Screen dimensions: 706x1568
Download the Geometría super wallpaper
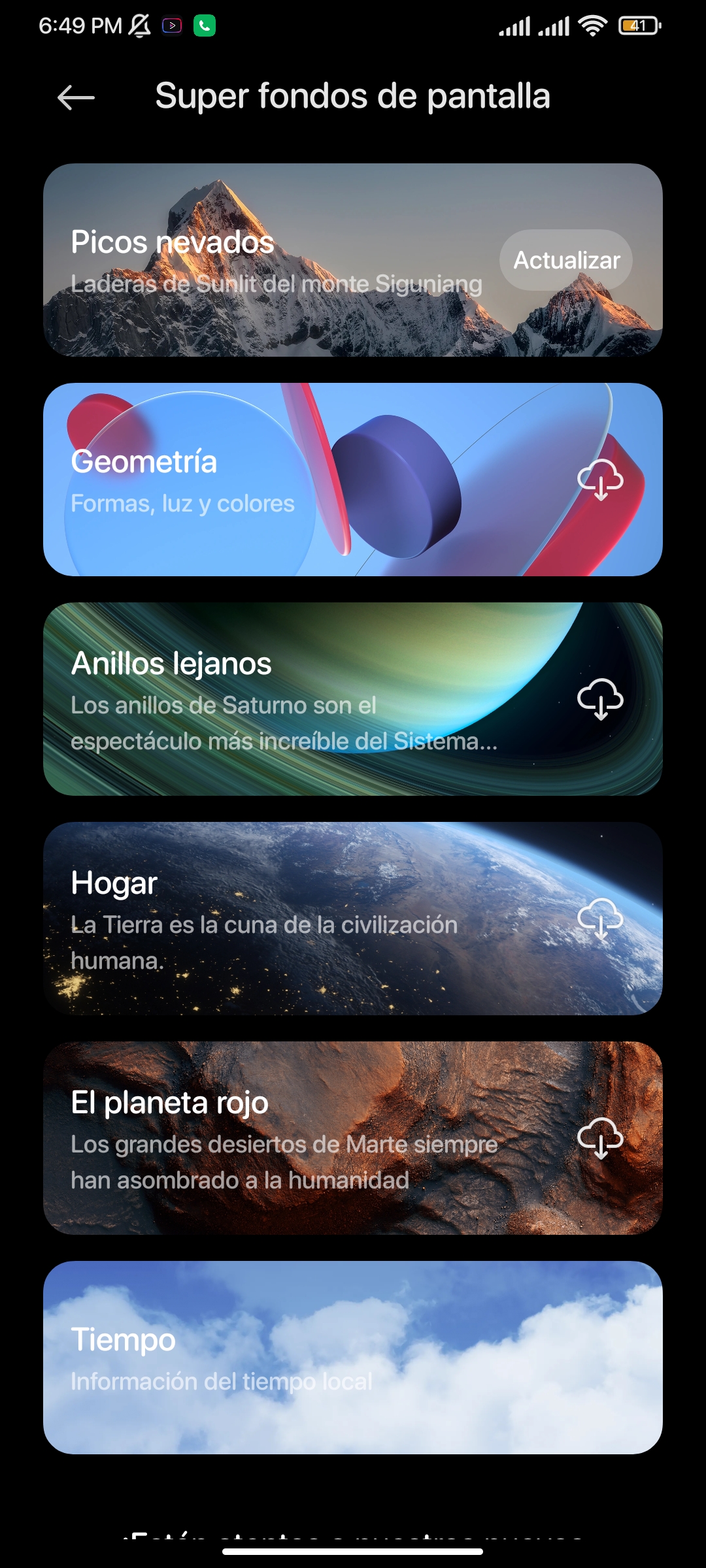point(600,480)
